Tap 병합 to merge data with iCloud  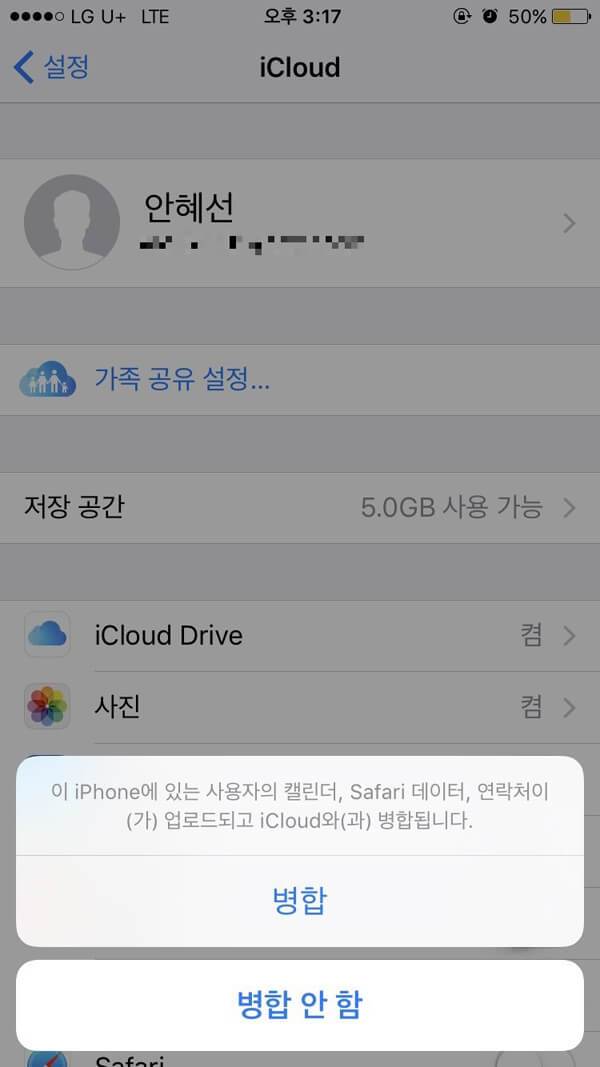point(299,901)
